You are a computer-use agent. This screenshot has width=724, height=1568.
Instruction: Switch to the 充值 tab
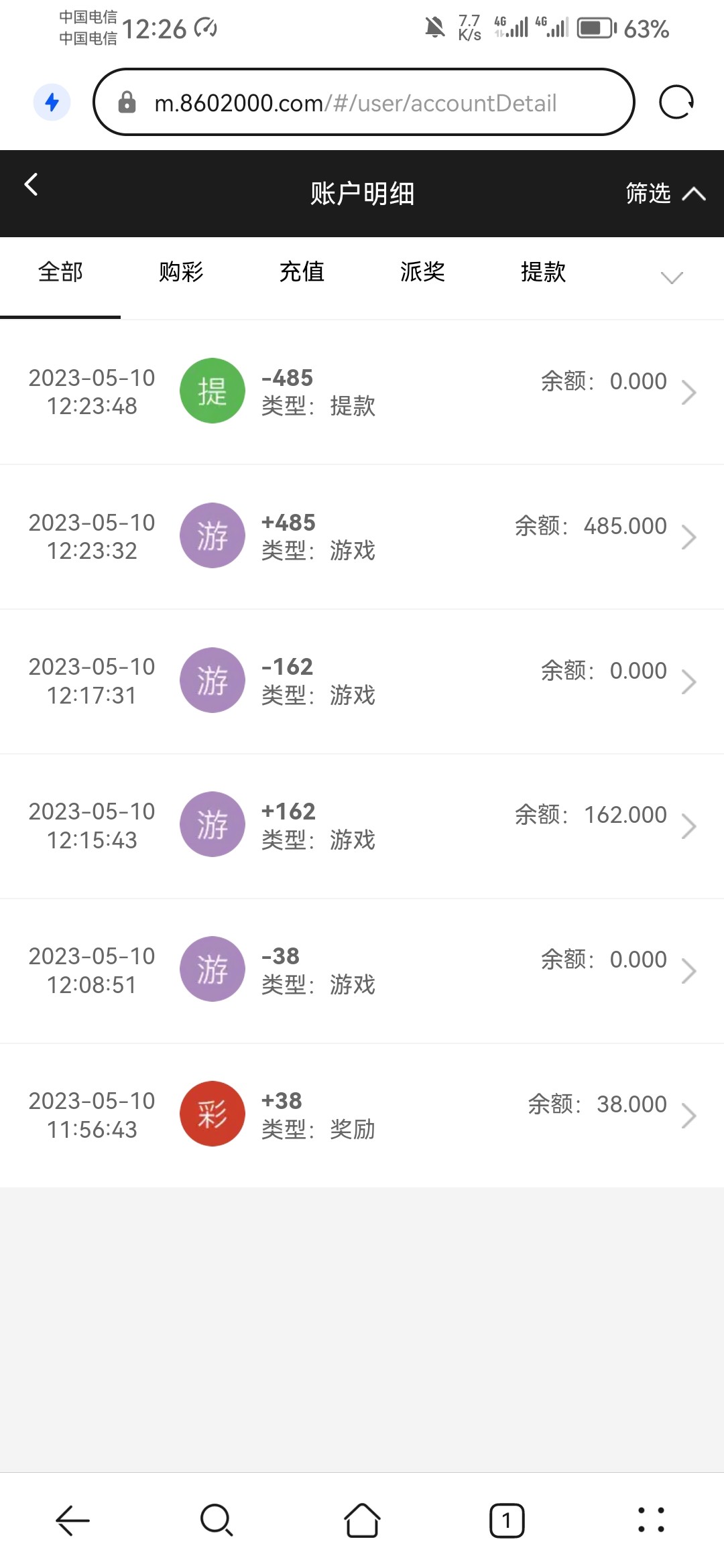[x=302, y=272]
